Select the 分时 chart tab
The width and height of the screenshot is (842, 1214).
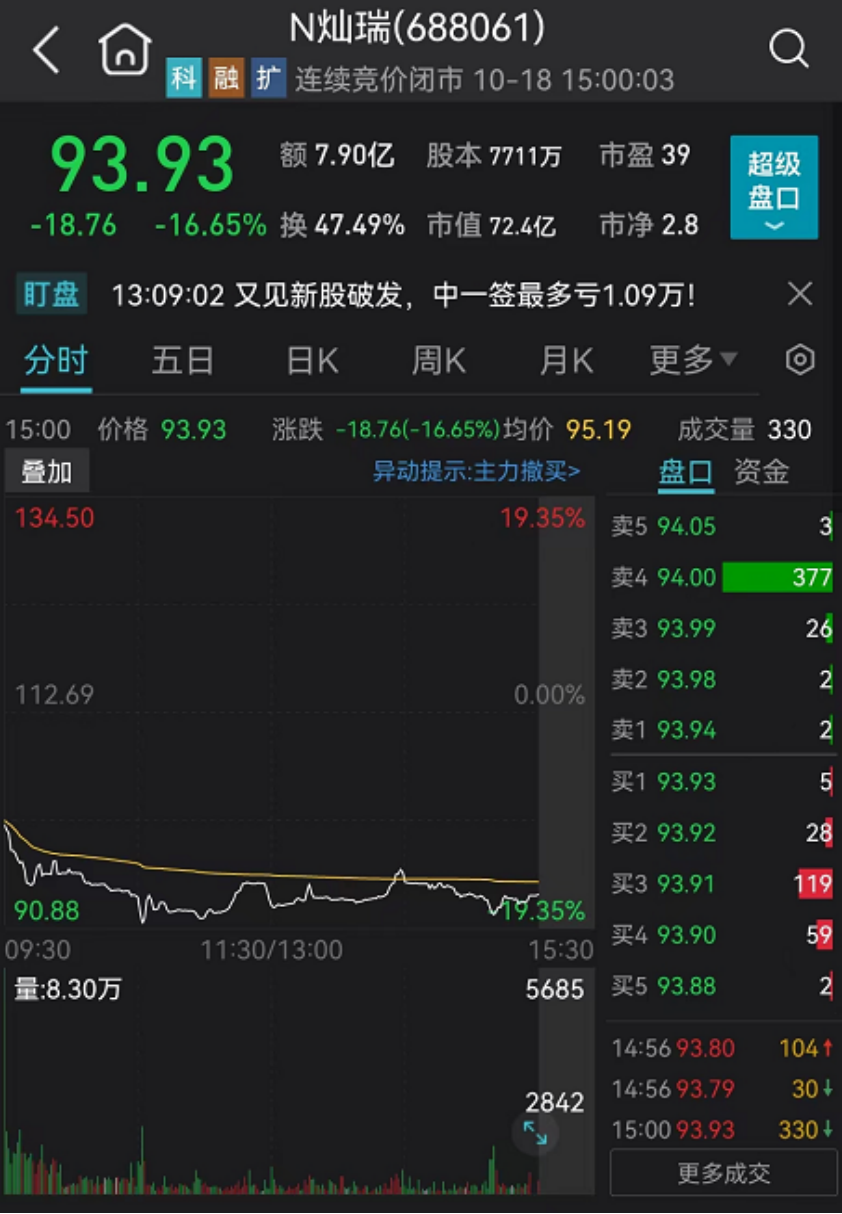pos(56,360)
